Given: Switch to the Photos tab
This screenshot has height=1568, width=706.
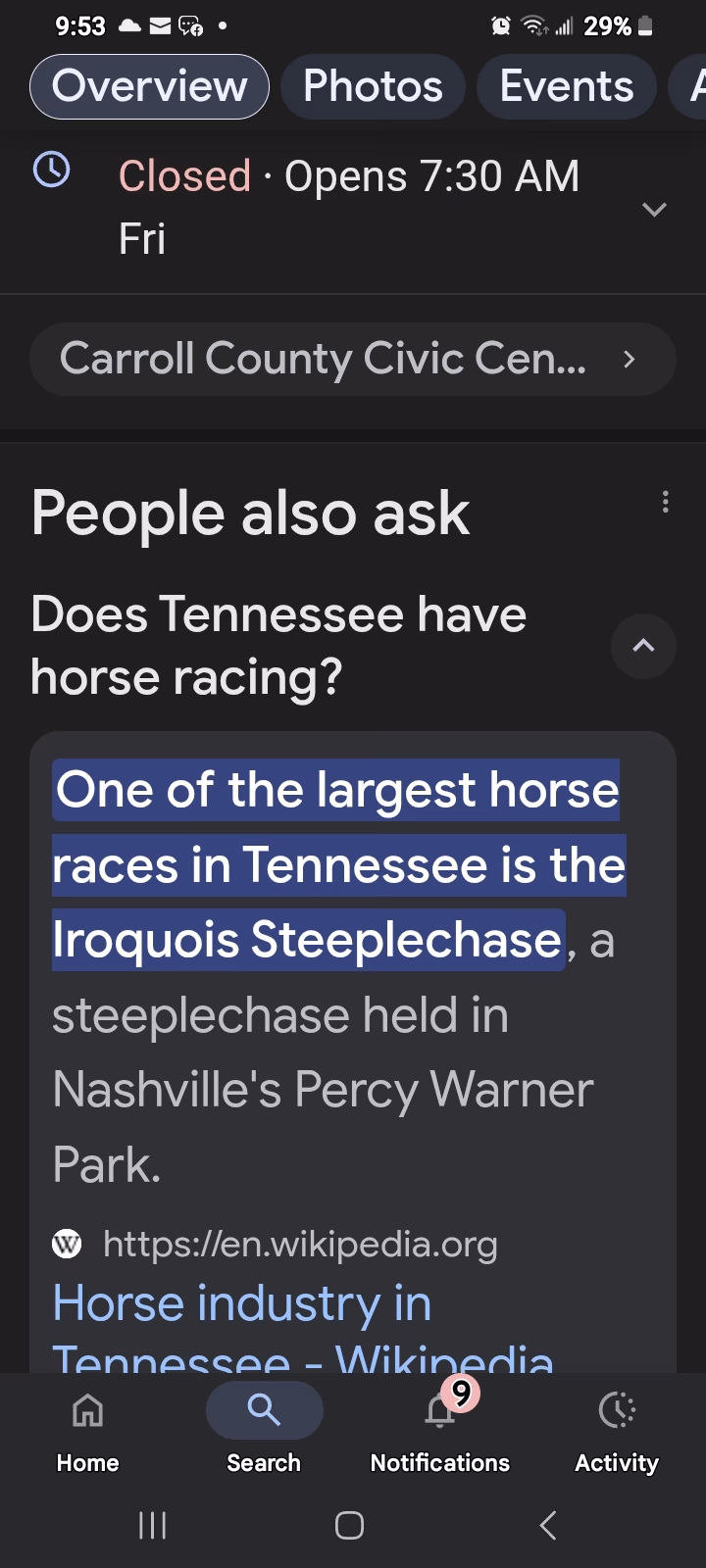Looking at the screenshot, I should [x=373, y=86].
